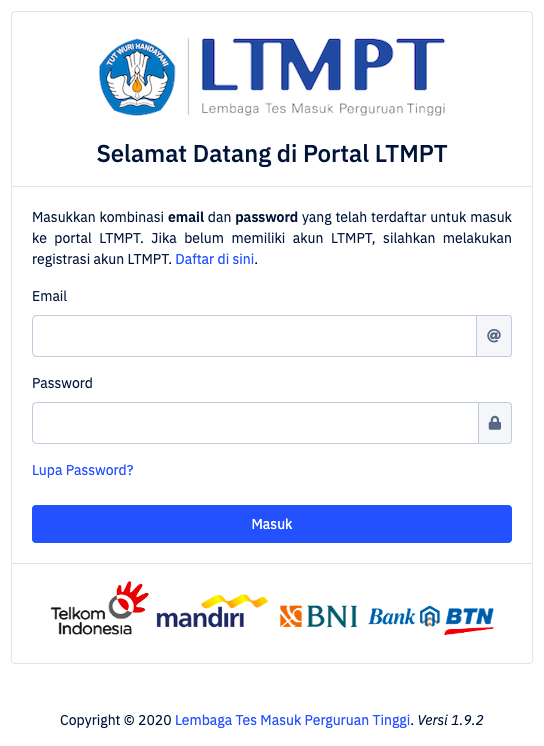The image size is (544, 746).
Task: Open the Lupa Password? link
Action: tap(82, 470)
